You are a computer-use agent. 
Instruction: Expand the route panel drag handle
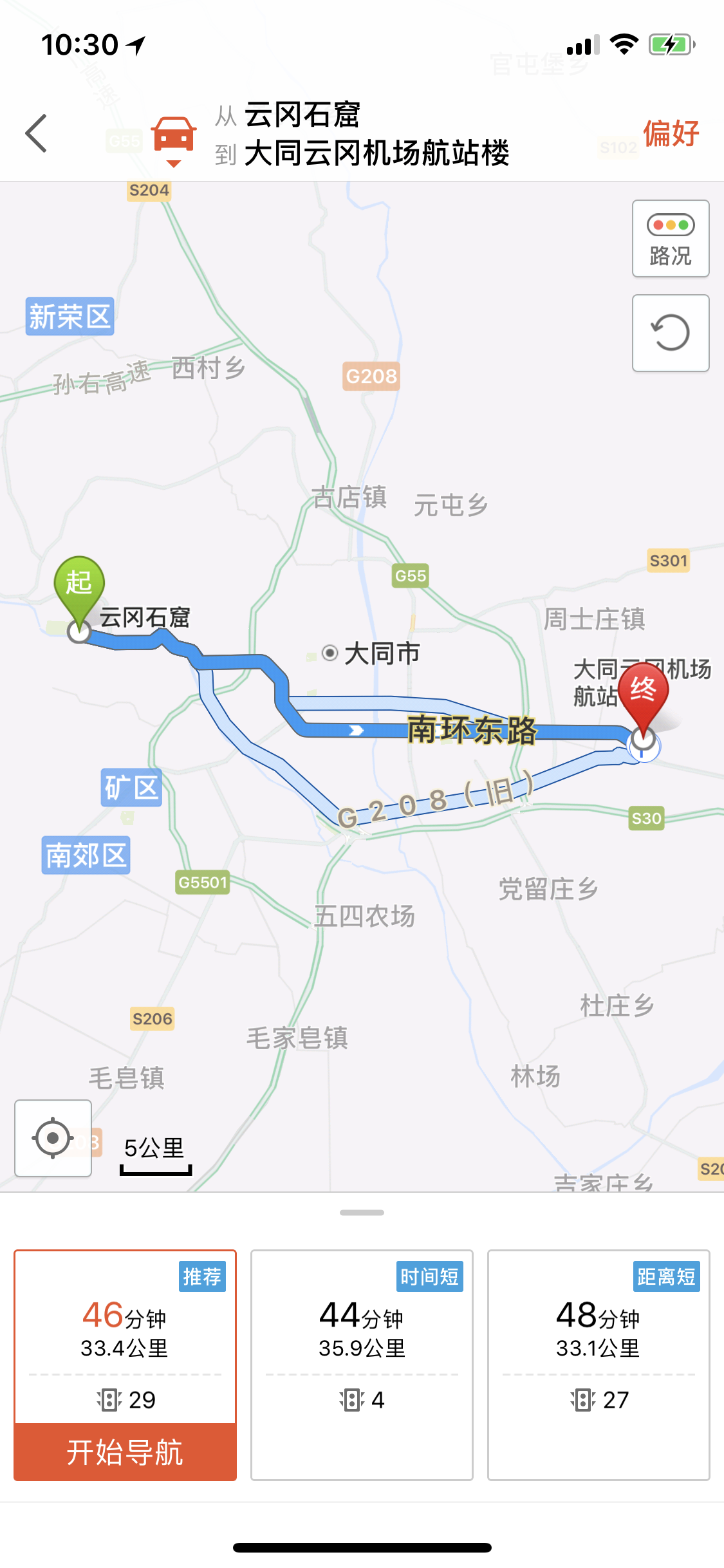pyautogui.click(x=362, y=1213)
